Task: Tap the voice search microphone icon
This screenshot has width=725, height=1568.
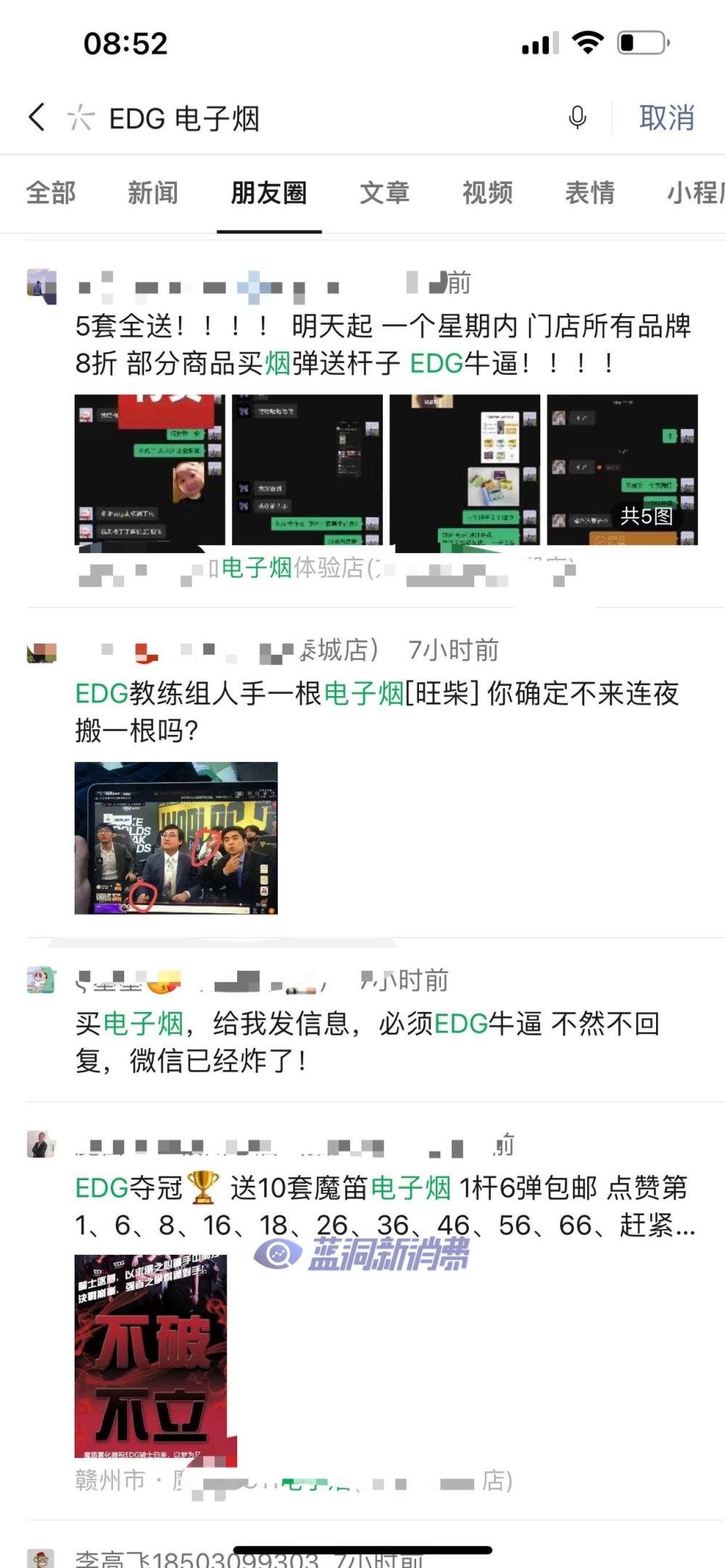Action: coord(577,117)
